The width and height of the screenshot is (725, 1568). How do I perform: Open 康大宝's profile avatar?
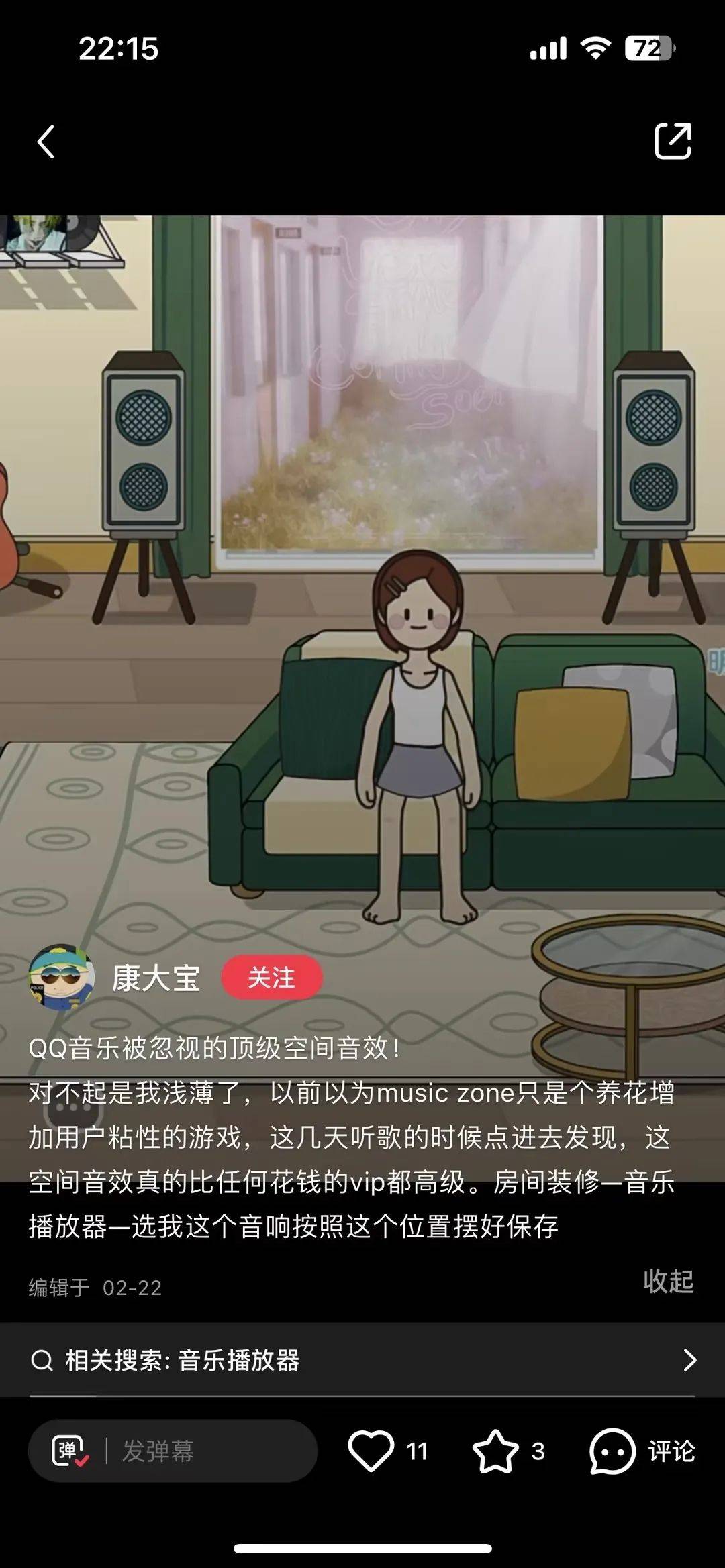pos(61,978)
